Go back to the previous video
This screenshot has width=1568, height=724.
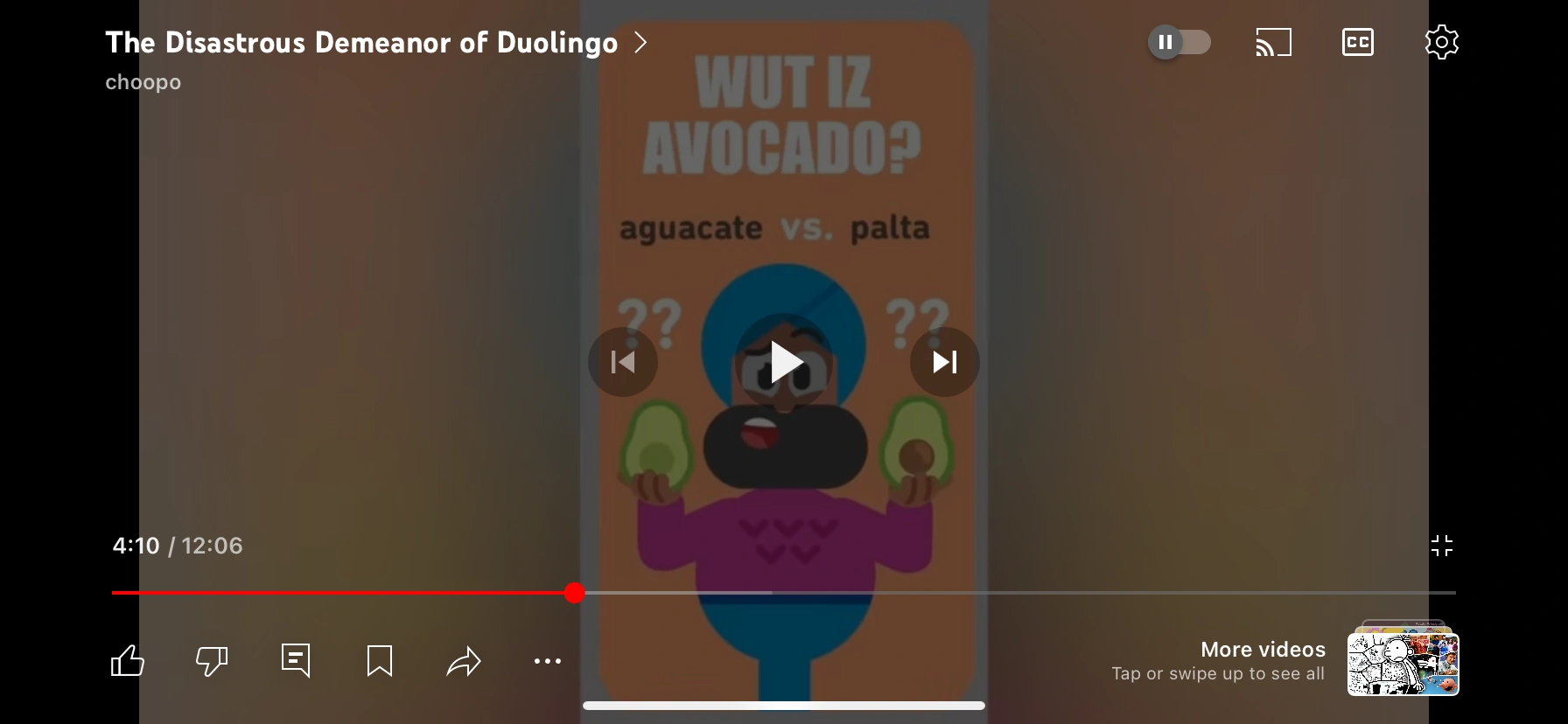(x=623, y=362)
